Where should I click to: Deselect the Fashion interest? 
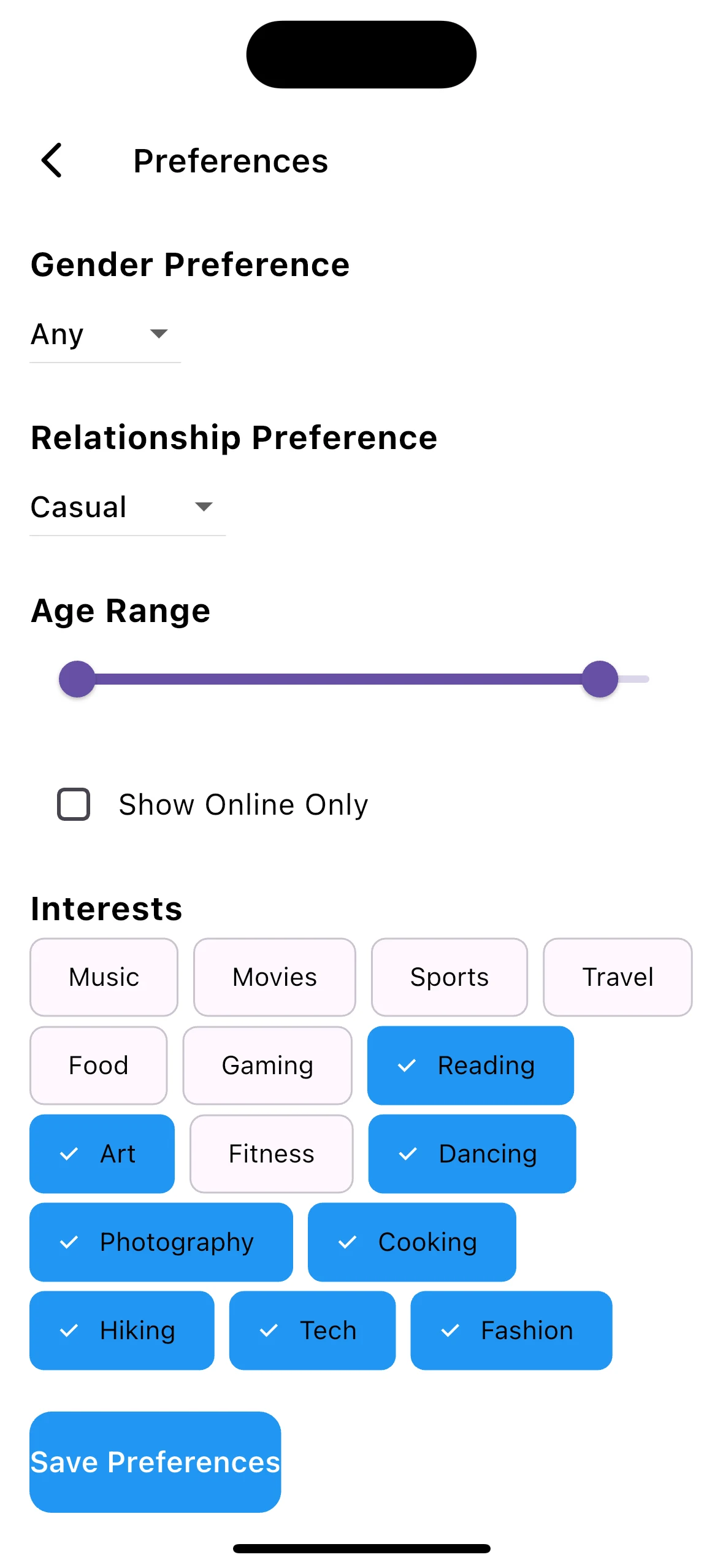coord(511,1331)
